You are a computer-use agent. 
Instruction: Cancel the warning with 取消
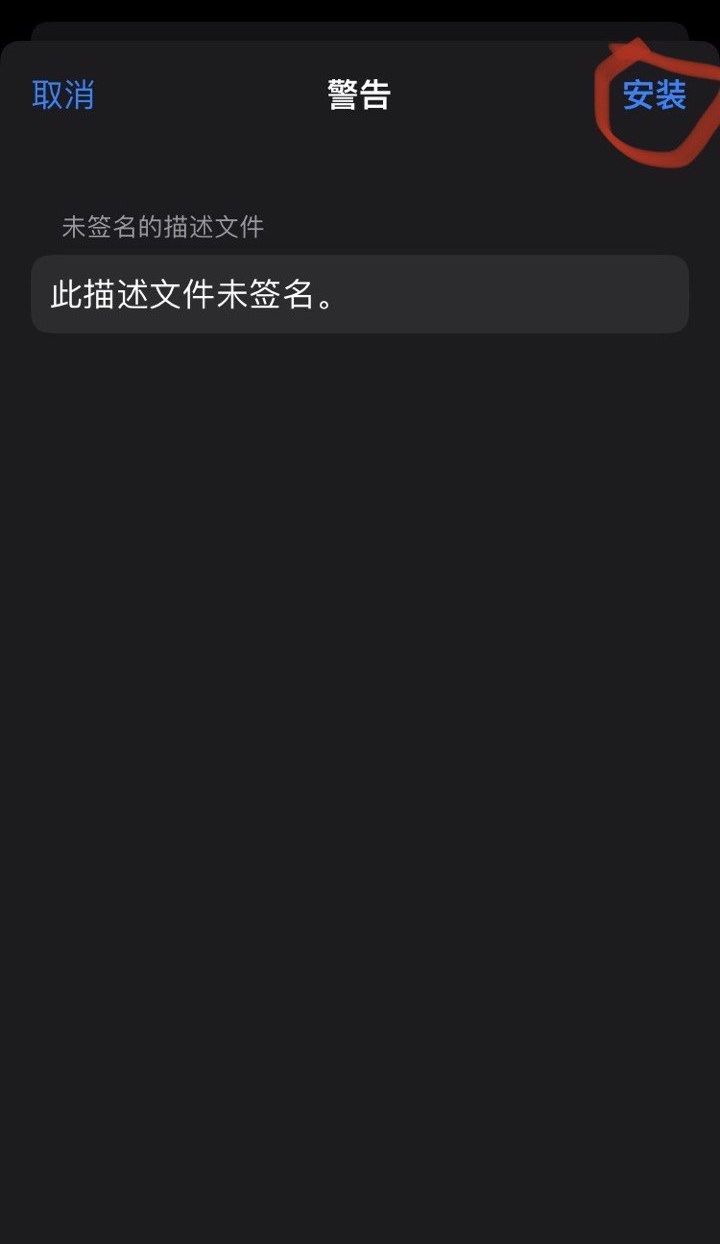point(63,95)
